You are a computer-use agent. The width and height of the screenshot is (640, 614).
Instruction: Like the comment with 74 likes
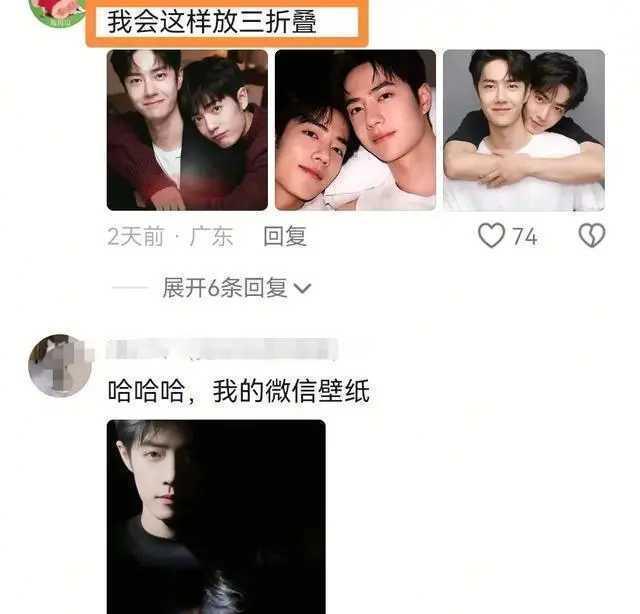coord(491,236)
